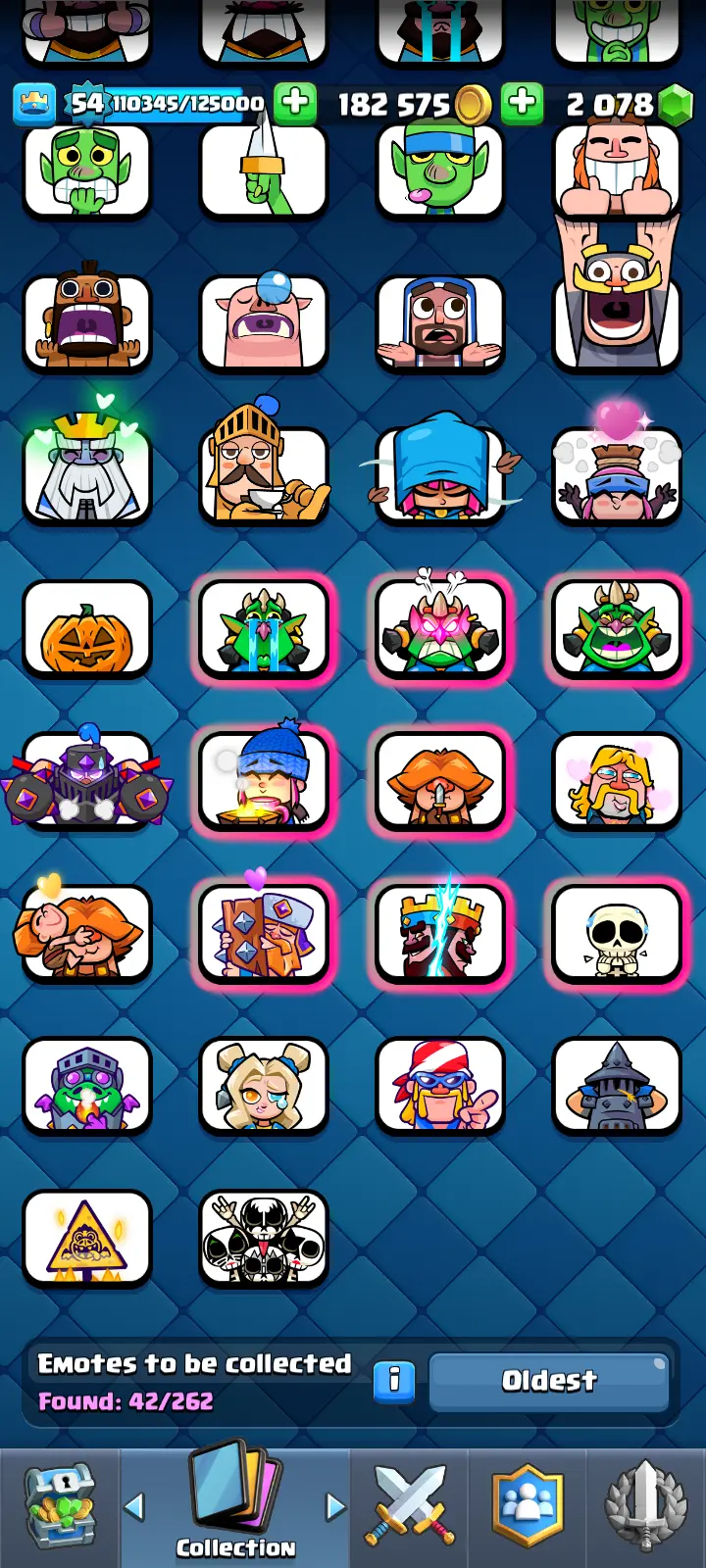Go to the Battle tab

[x=409, y=1506]
